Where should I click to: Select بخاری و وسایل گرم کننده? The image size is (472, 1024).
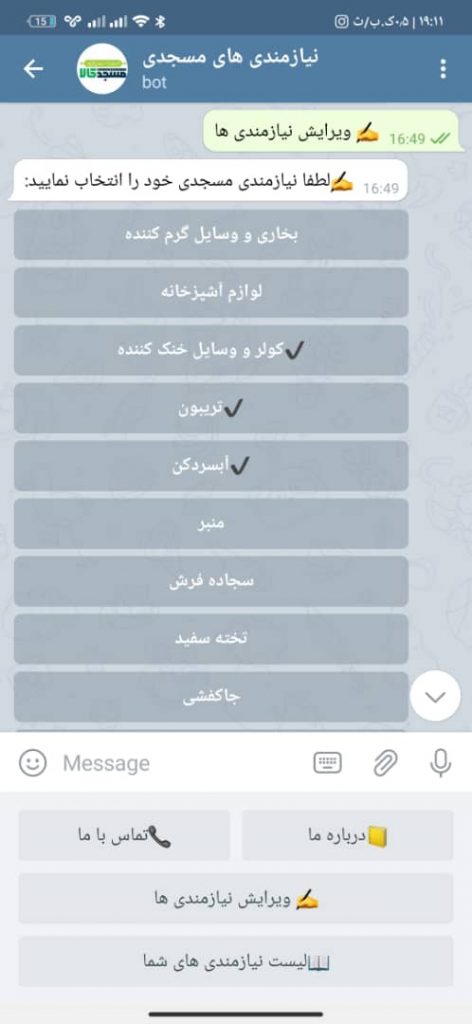[212, 235]
